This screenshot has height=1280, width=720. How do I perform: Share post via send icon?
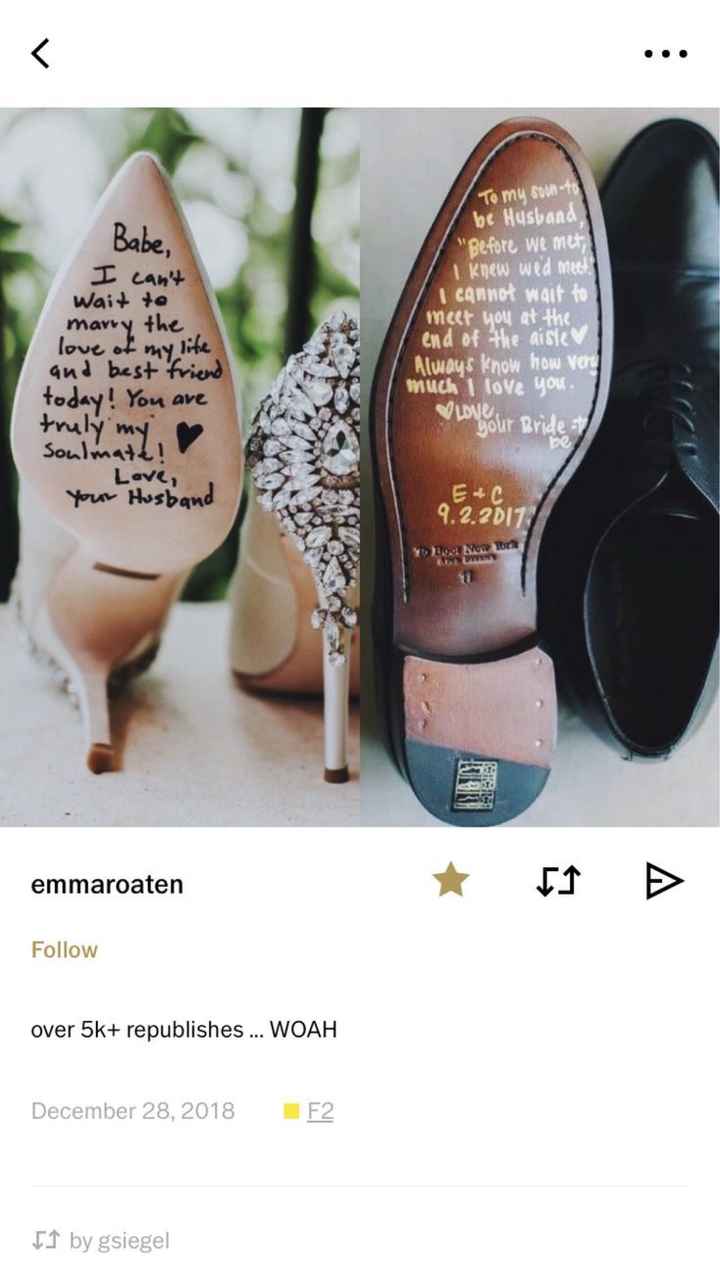pyautogui.click(x=664, y=881)
